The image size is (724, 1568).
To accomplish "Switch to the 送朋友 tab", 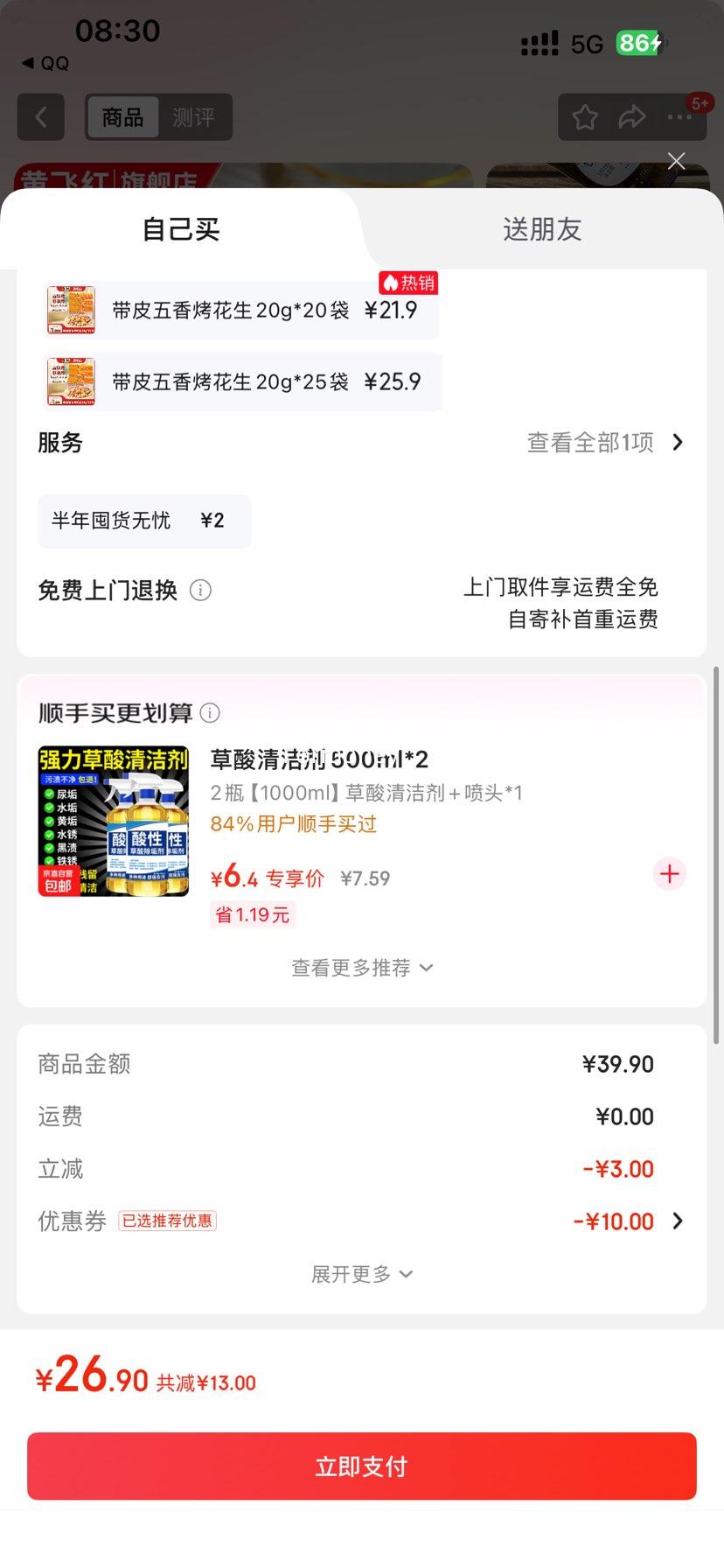I will (541, 229).
